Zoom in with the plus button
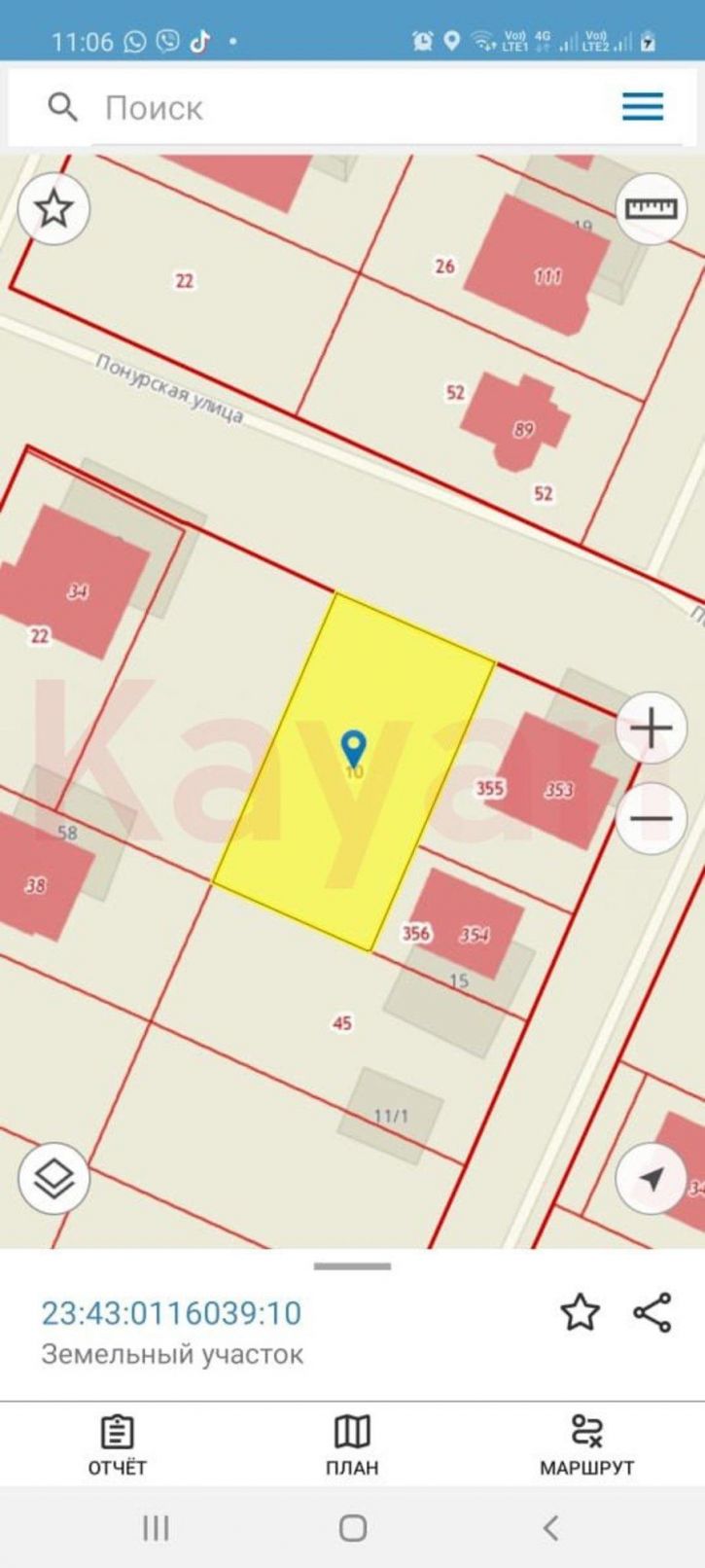The width and height of the screenshot is (705, 1568). [651, 728]
